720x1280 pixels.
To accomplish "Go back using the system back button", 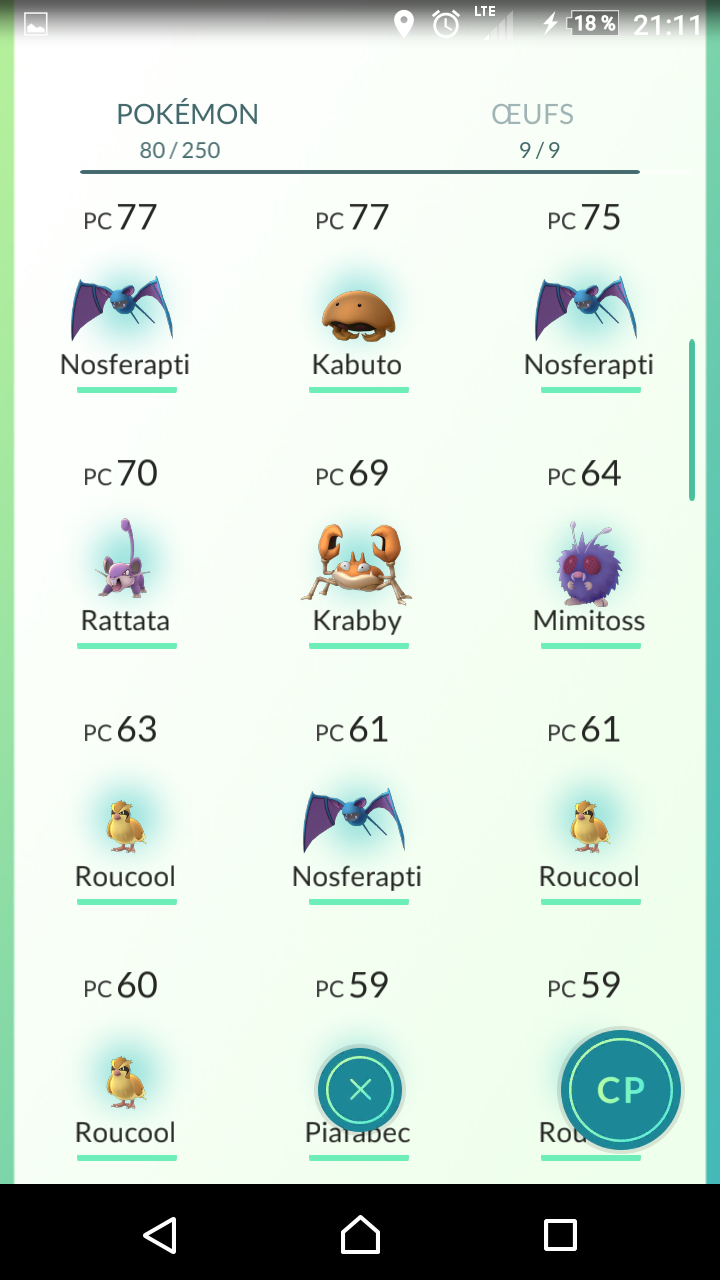I will point(160,1235).
